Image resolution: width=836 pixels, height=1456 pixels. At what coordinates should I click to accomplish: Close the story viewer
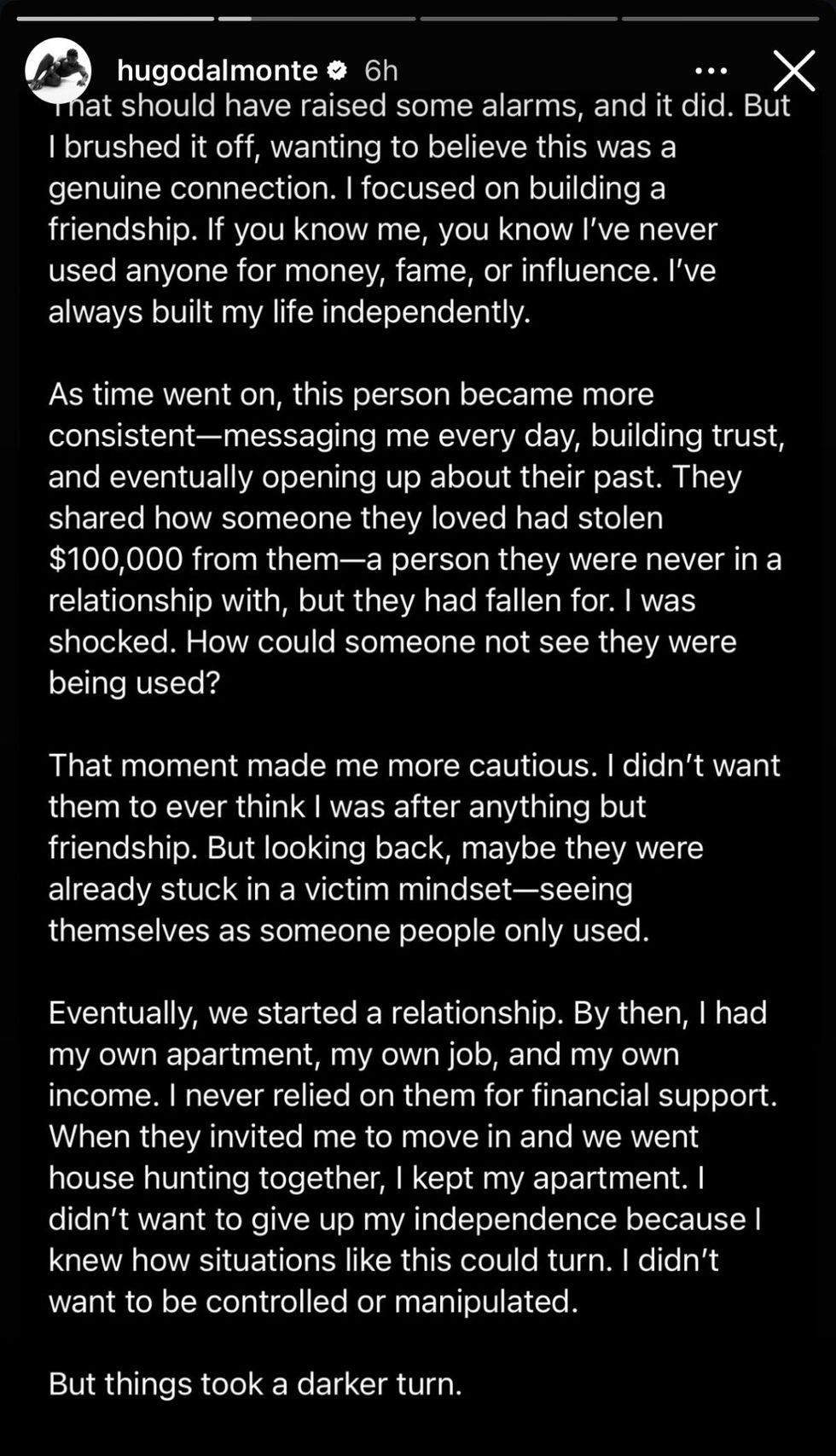coord(794,70)
